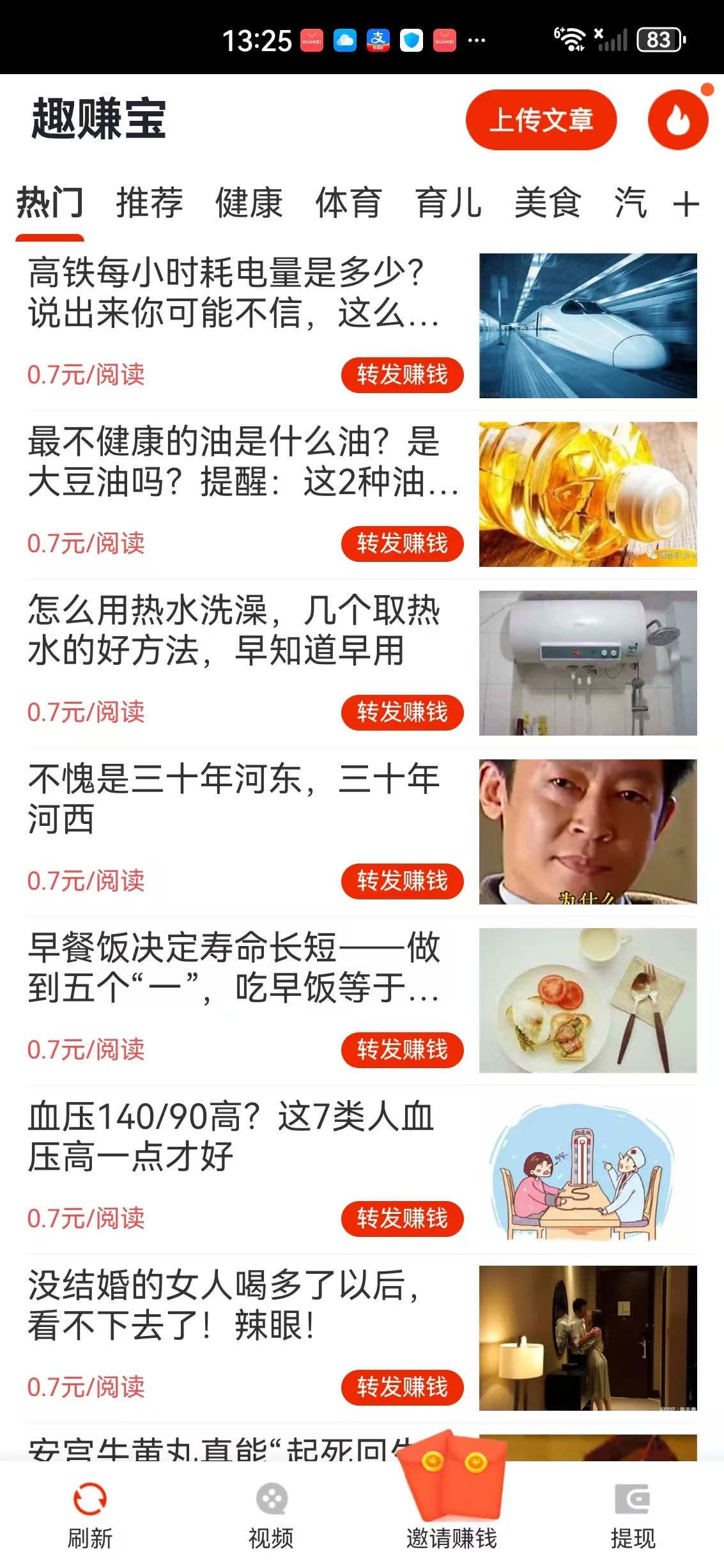724x1568 pixels.
Task: Open the flame hot icon
Action: (677, 120)
